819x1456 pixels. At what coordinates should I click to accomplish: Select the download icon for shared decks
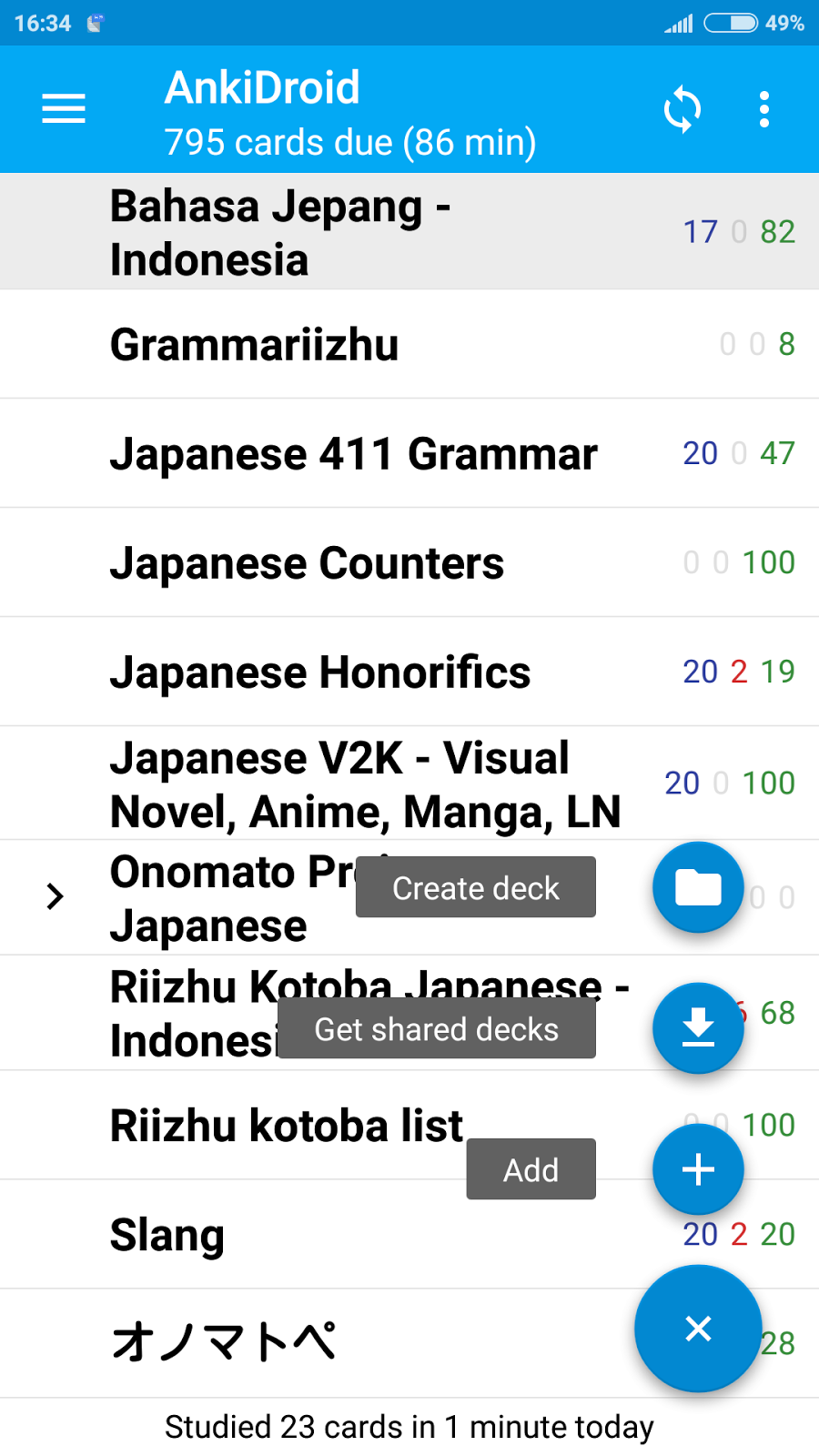[698, 1028]
